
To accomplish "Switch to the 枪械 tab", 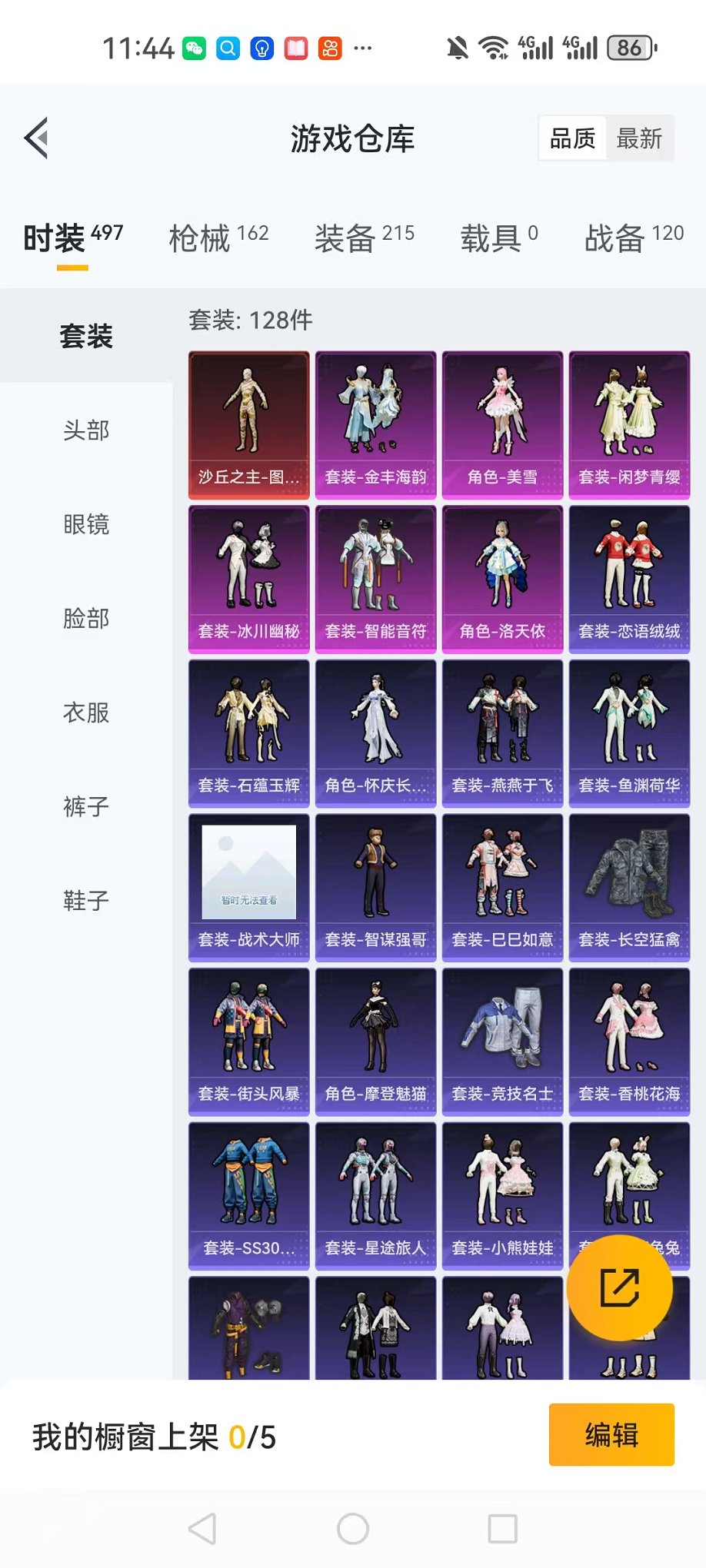I will [218, 238].
